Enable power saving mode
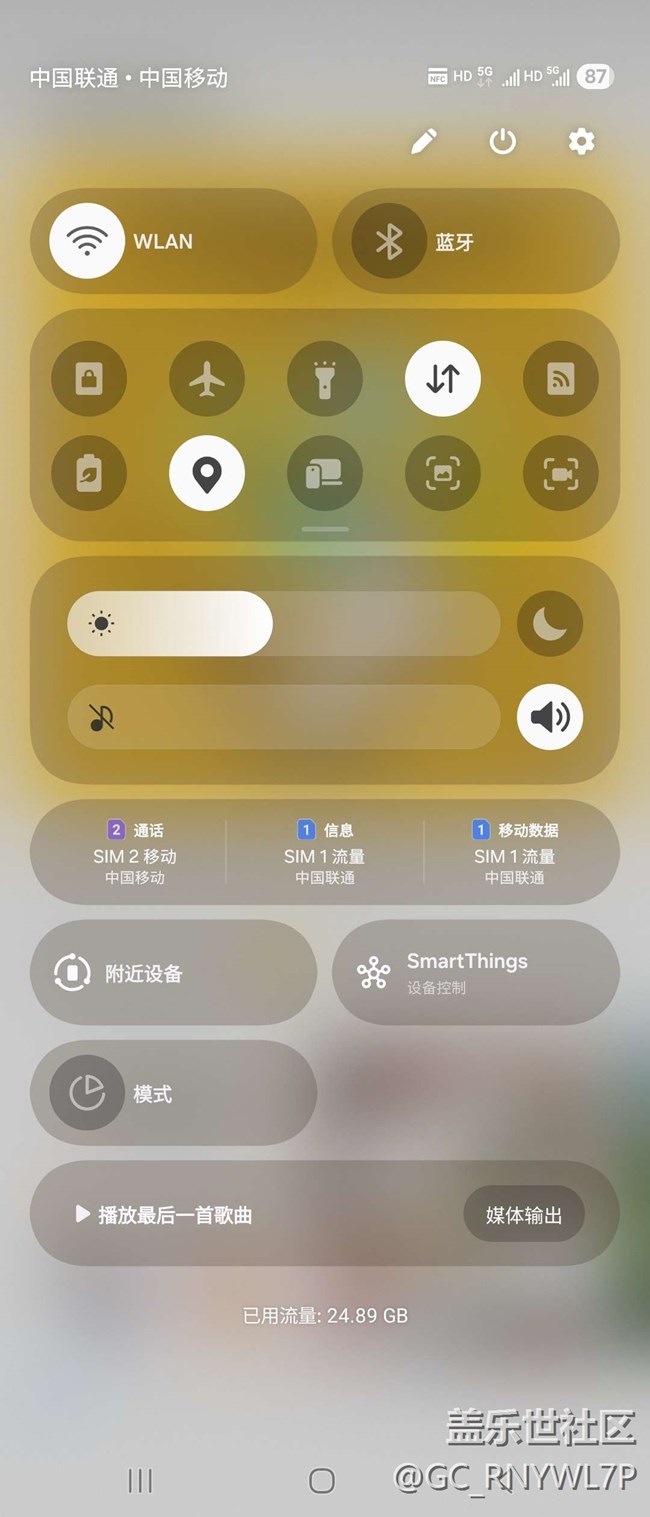Viewport: 650px width, 1517px height. (89, 474)
